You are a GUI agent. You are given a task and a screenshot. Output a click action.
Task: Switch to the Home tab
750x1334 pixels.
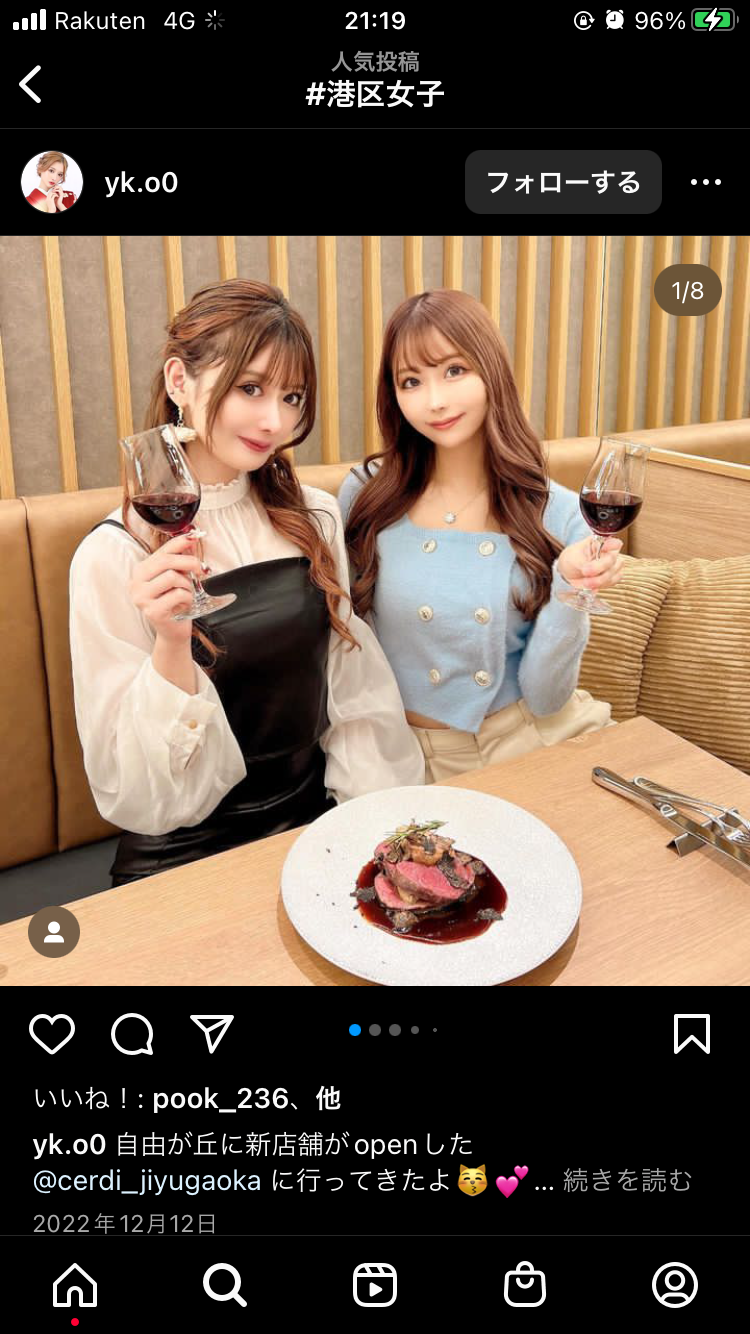pos(75,1285)
